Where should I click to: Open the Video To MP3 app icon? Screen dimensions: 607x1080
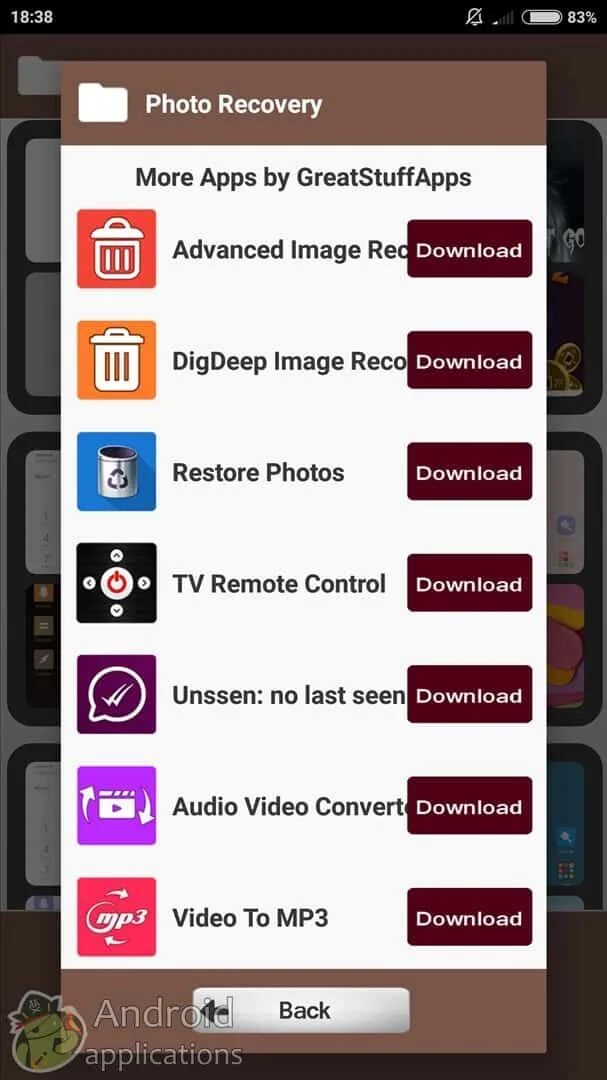[x=117, y=917]
